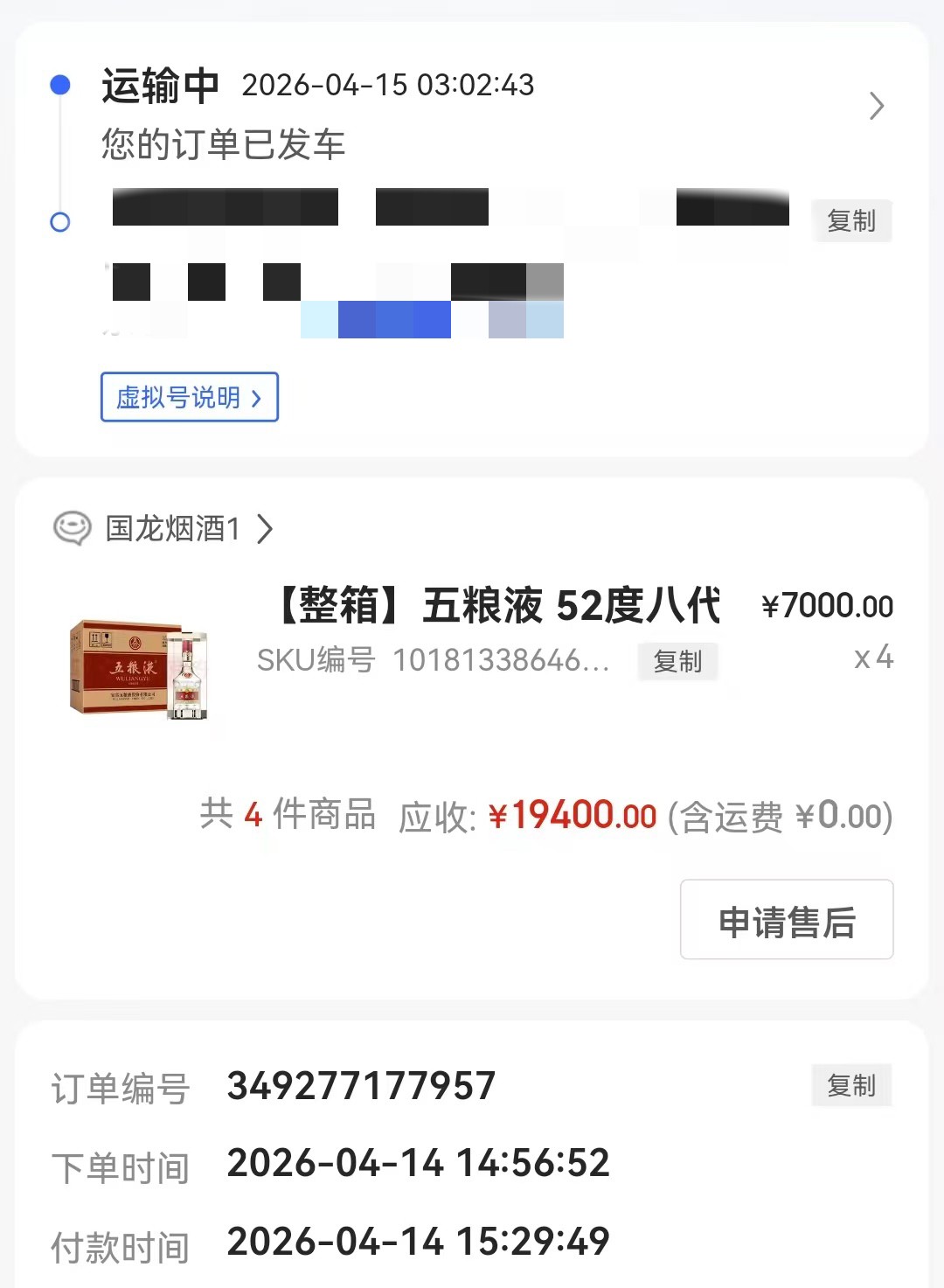View the 五粮液 52度八代 product
944x1288 pixels.
(x=499, y=605)
